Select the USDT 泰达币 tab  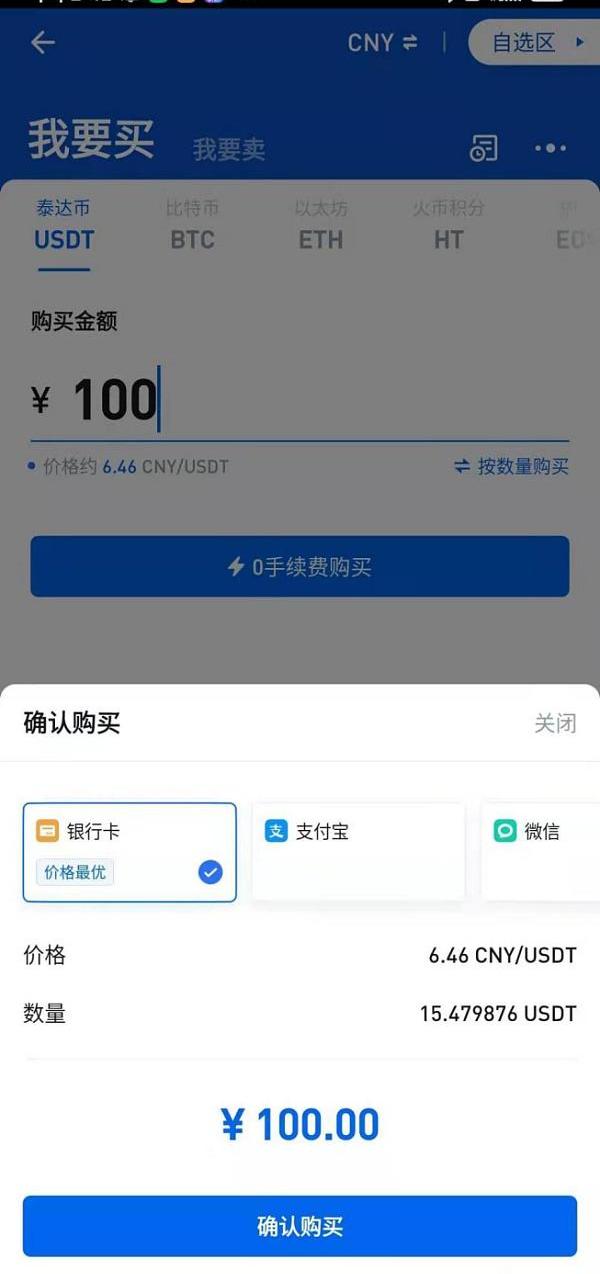[x=64, y=225]
